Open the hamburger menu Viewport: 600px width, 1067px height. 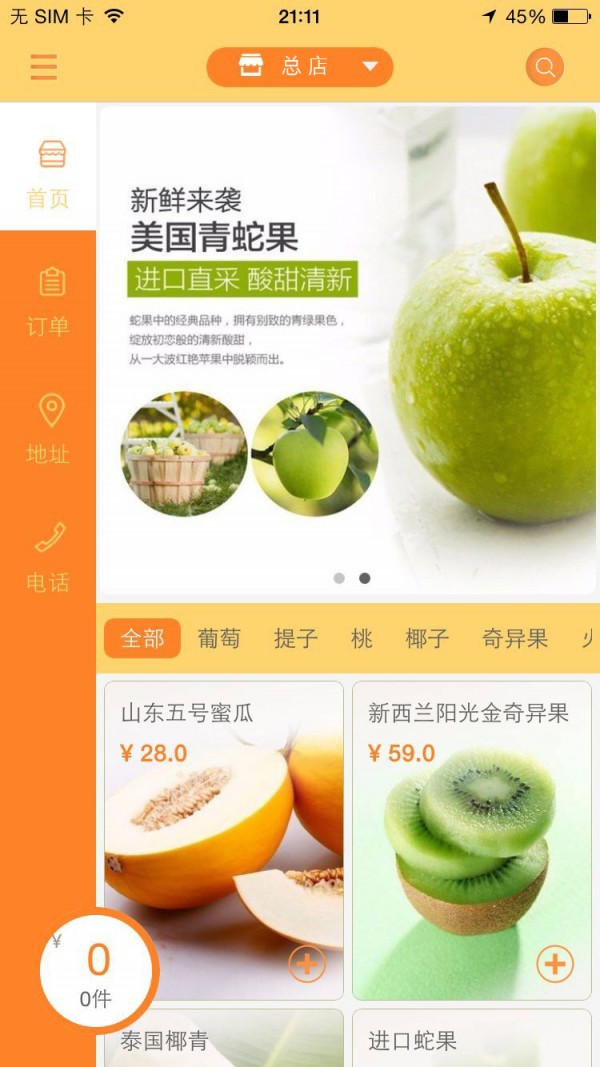tap(43, 67)
